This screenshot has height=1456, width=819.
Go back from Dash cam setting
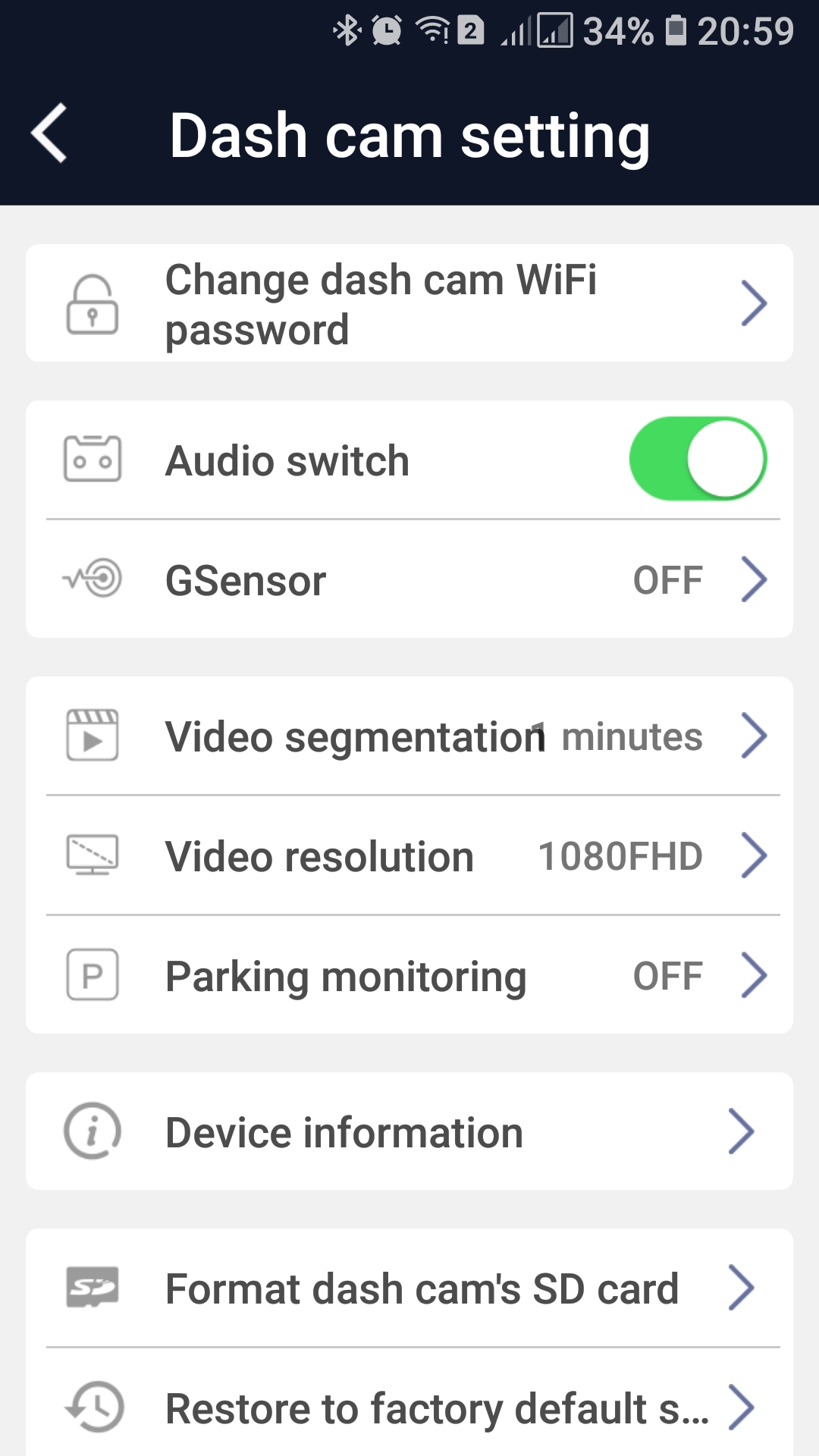click(50, 133)
